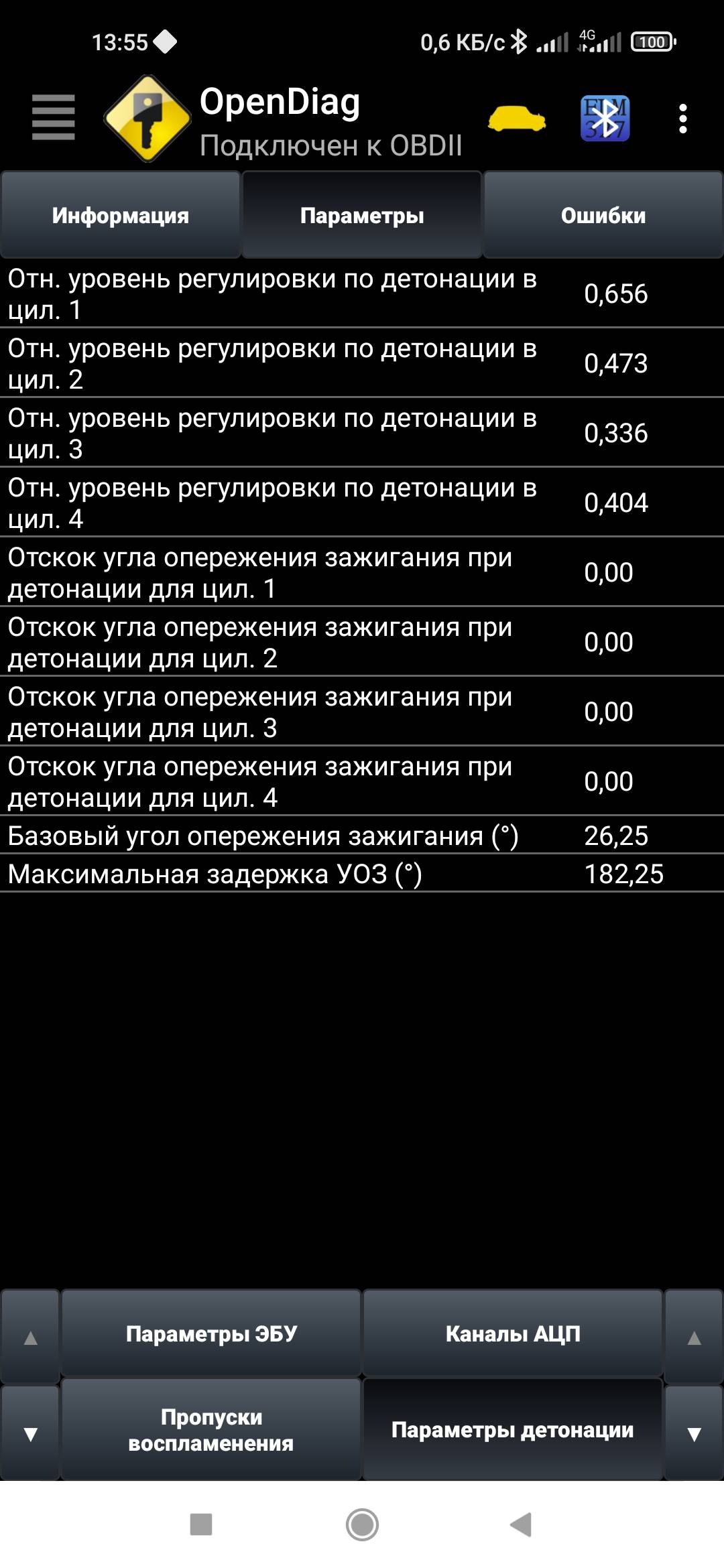The width and height of the screenshot is (724, 1568).
Task: Tap the right down arrow button
Action: tap(694, 1433)
